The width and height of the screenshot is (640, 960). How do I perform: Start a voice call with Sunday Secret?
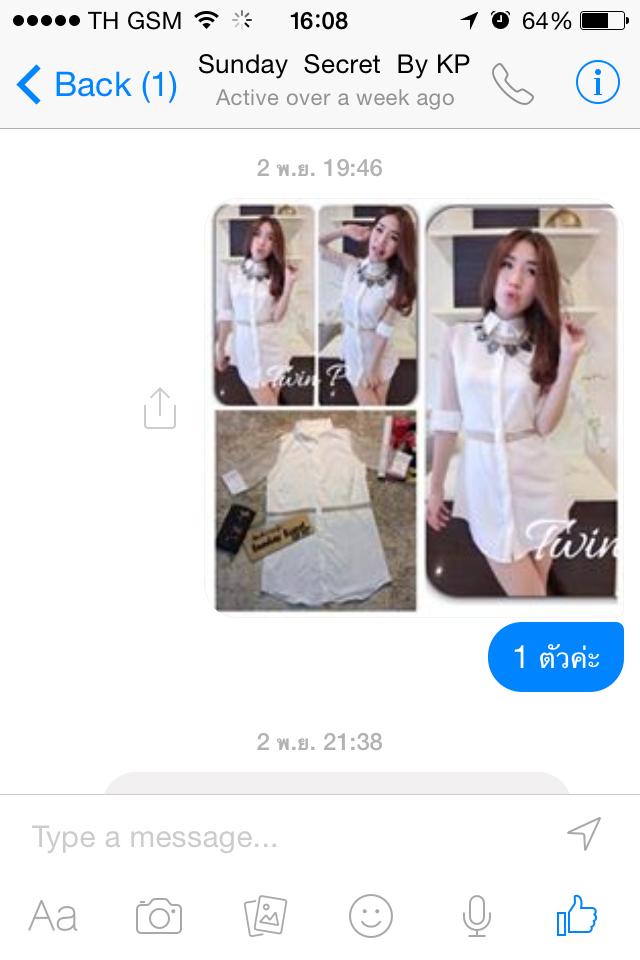tap(513, 84)
